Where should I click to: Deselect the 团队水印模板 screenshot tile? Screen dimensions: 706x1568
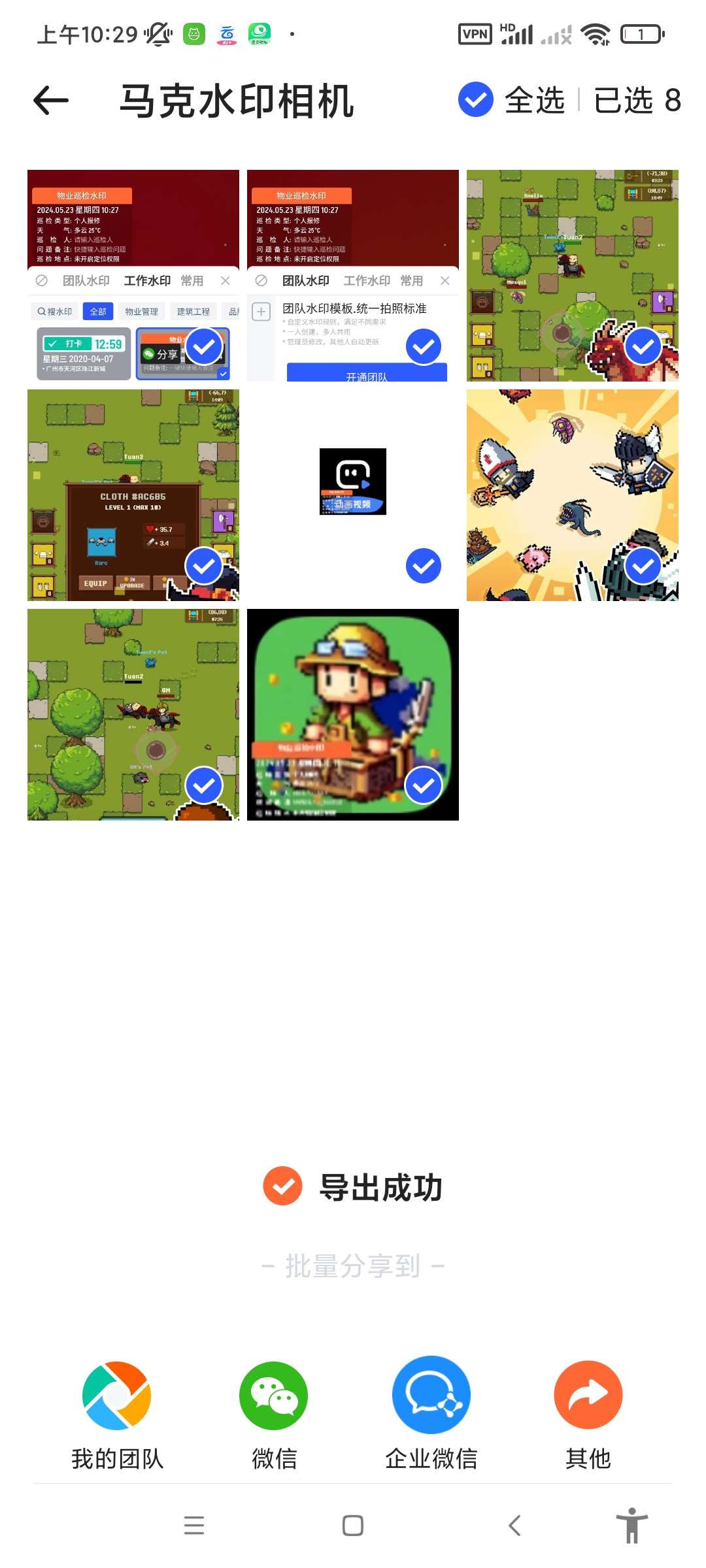[x=424, y=346]
